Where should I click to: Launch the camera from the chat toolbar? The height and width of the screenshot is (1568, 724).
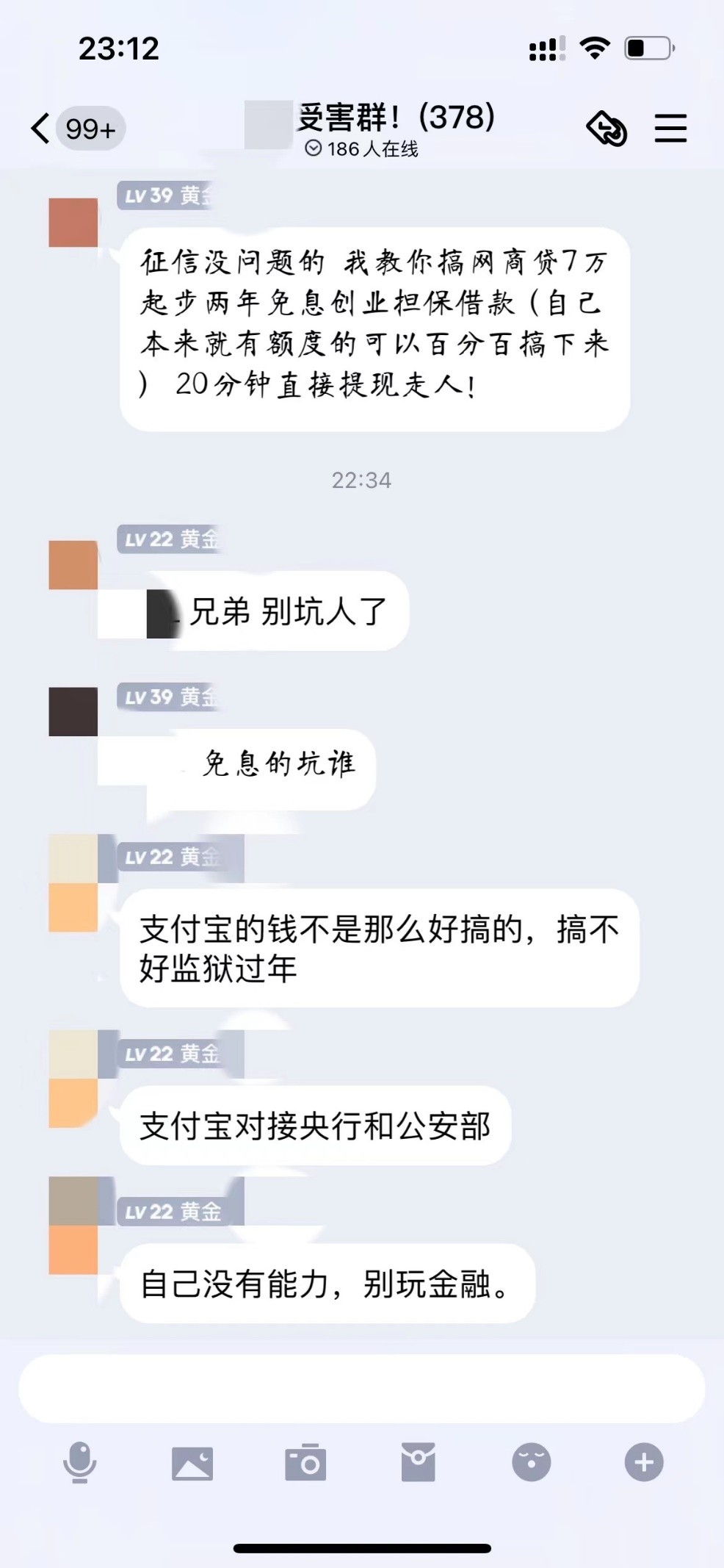[x=307, y=1463]
